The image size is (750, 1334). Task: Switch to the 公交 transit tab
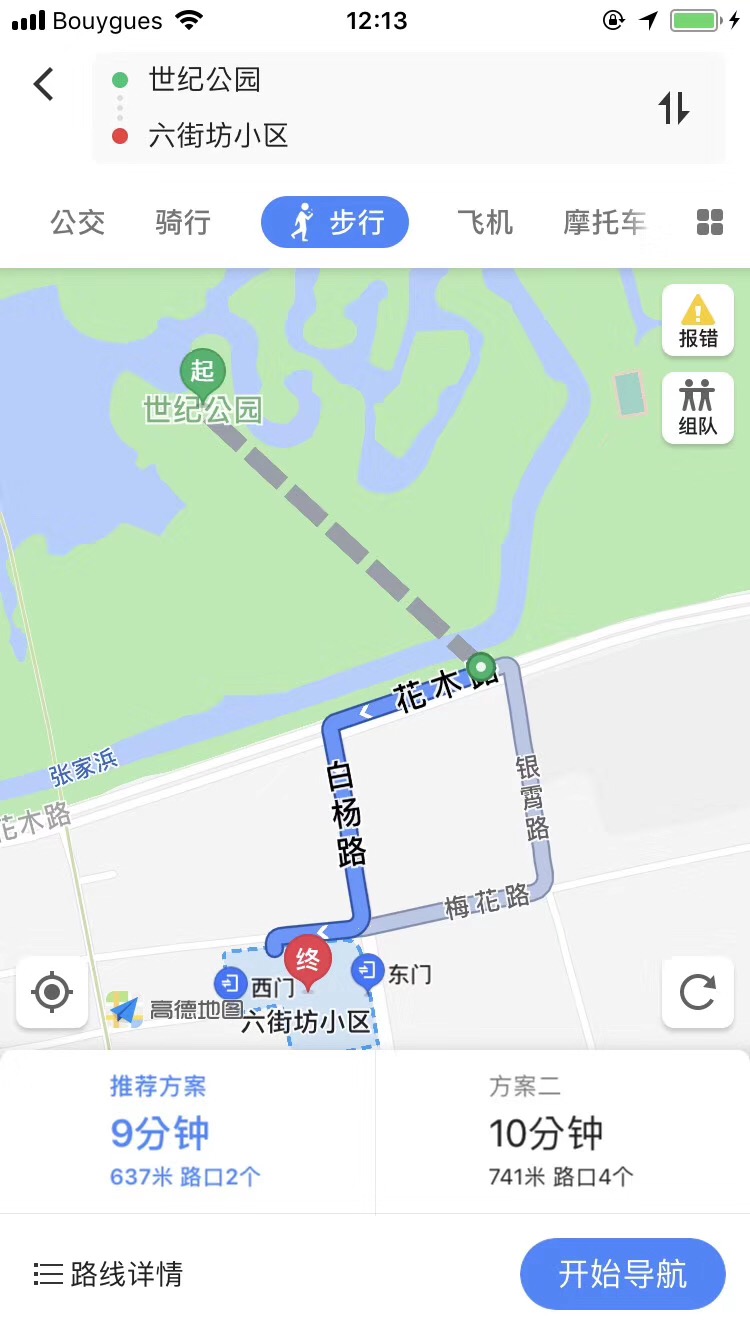click(78, 222)
